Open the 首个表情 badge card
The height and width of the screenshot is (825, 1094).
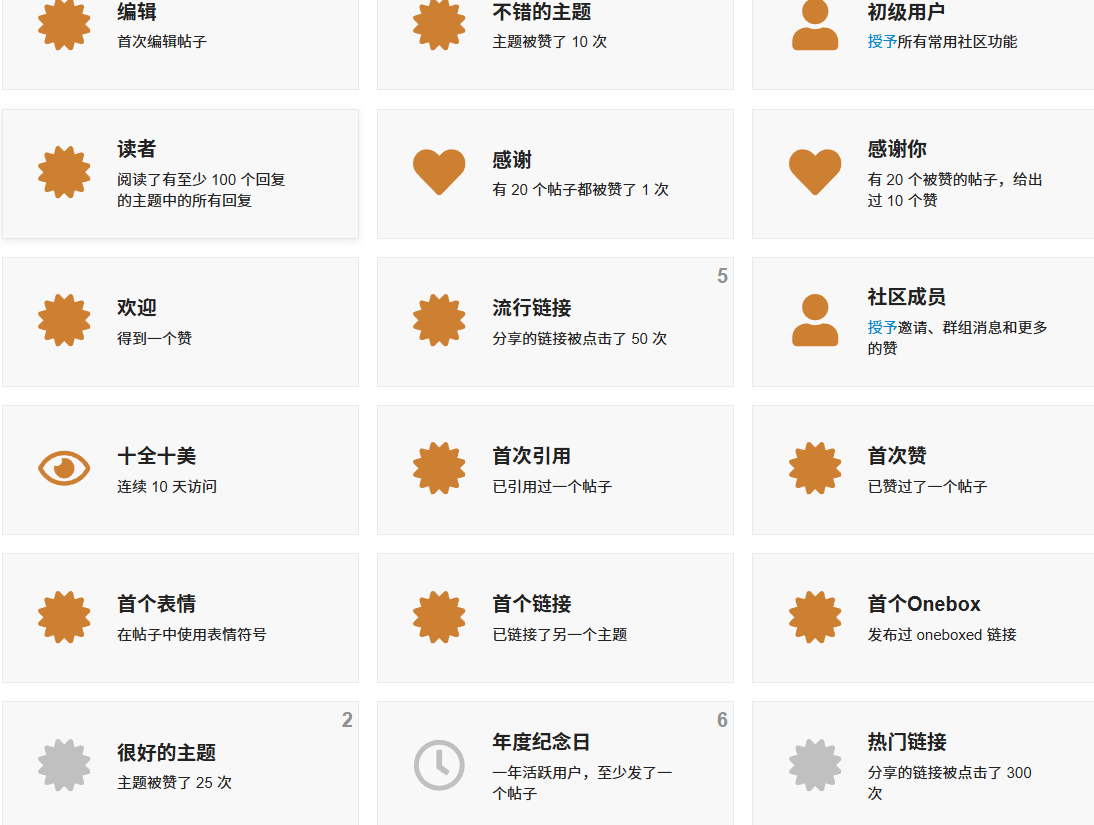tap(180, 618)
